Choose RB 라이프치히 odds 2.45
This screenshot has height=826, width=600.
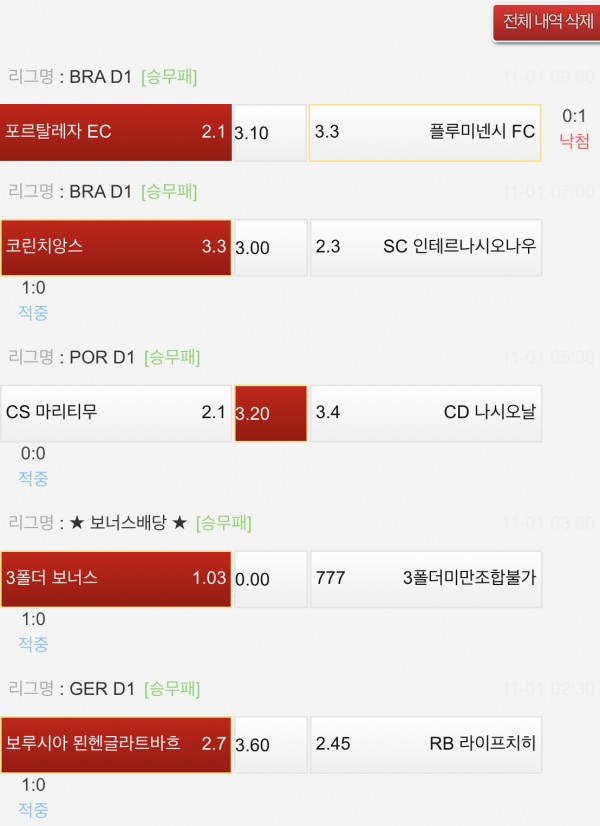click(x=425, y=744)
